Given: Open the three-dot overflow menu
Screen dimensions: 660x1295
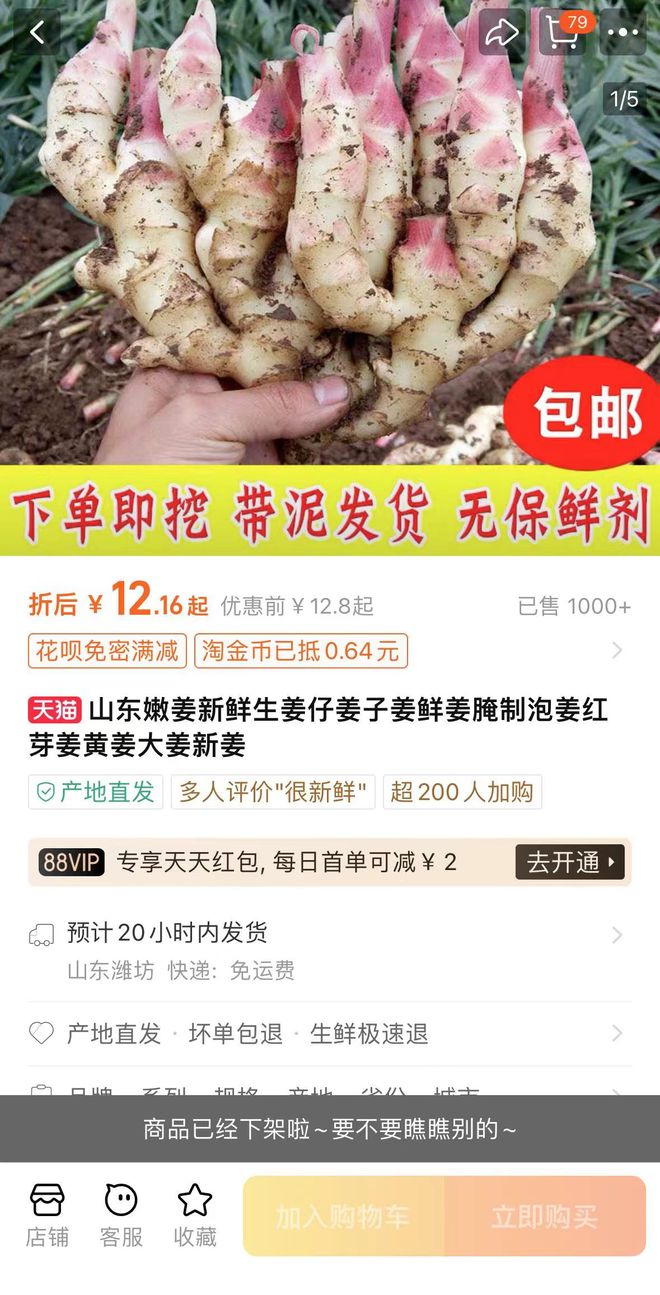Looking at the screenshot, I should (x=622, y=32).
